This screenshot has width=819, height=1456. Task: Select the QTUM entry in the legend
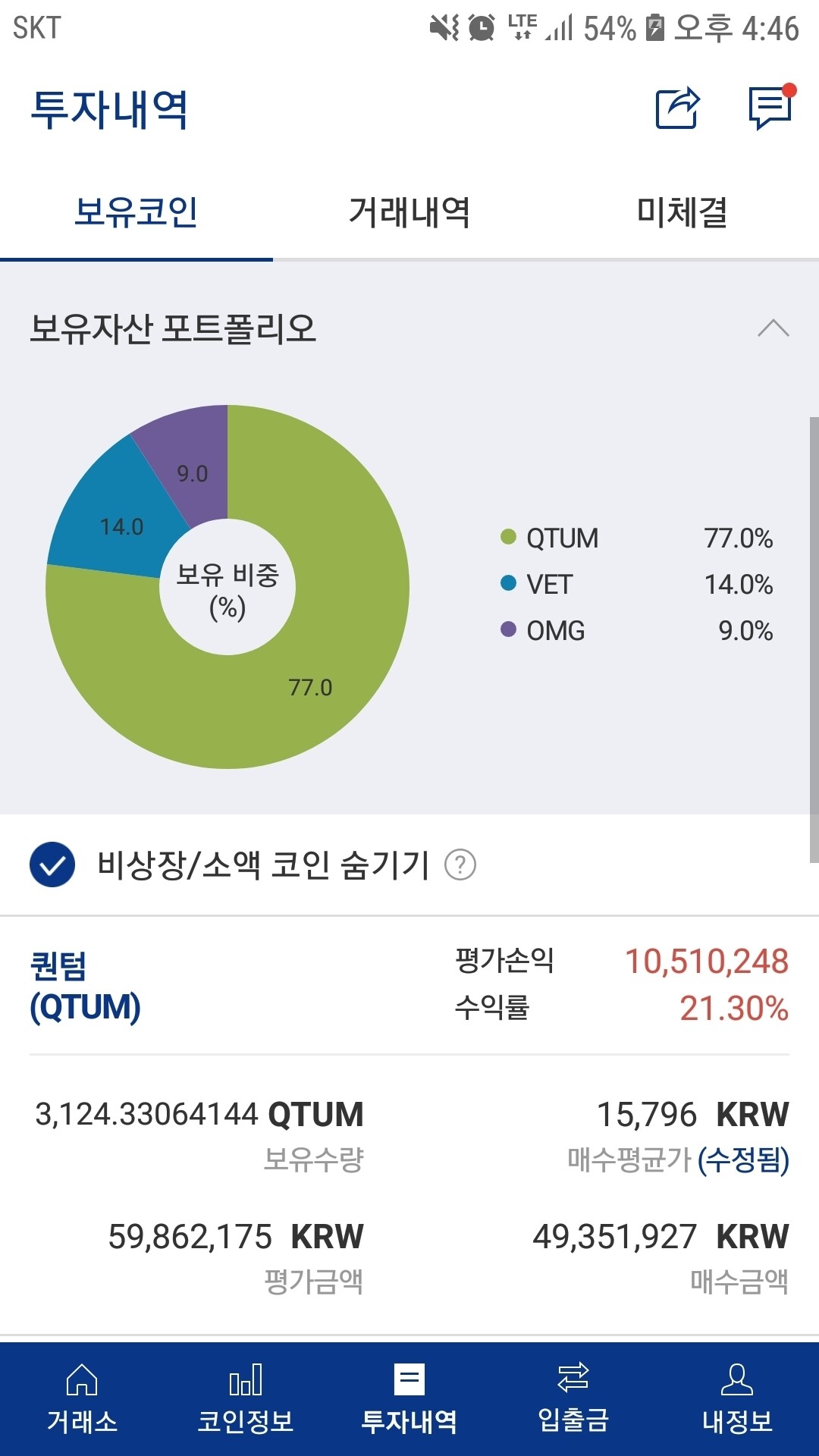pos(561,538)
